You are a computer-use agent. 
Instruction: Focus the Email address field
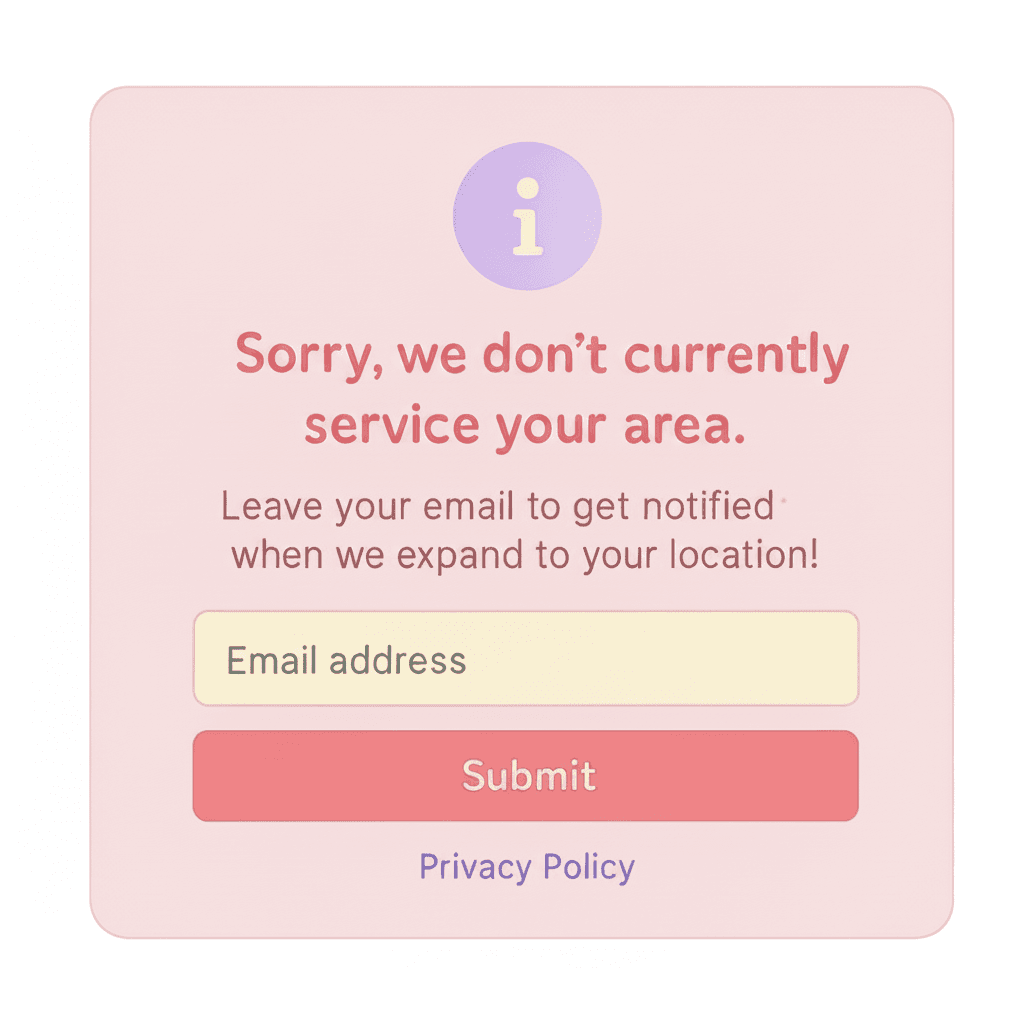click(525, 660)
